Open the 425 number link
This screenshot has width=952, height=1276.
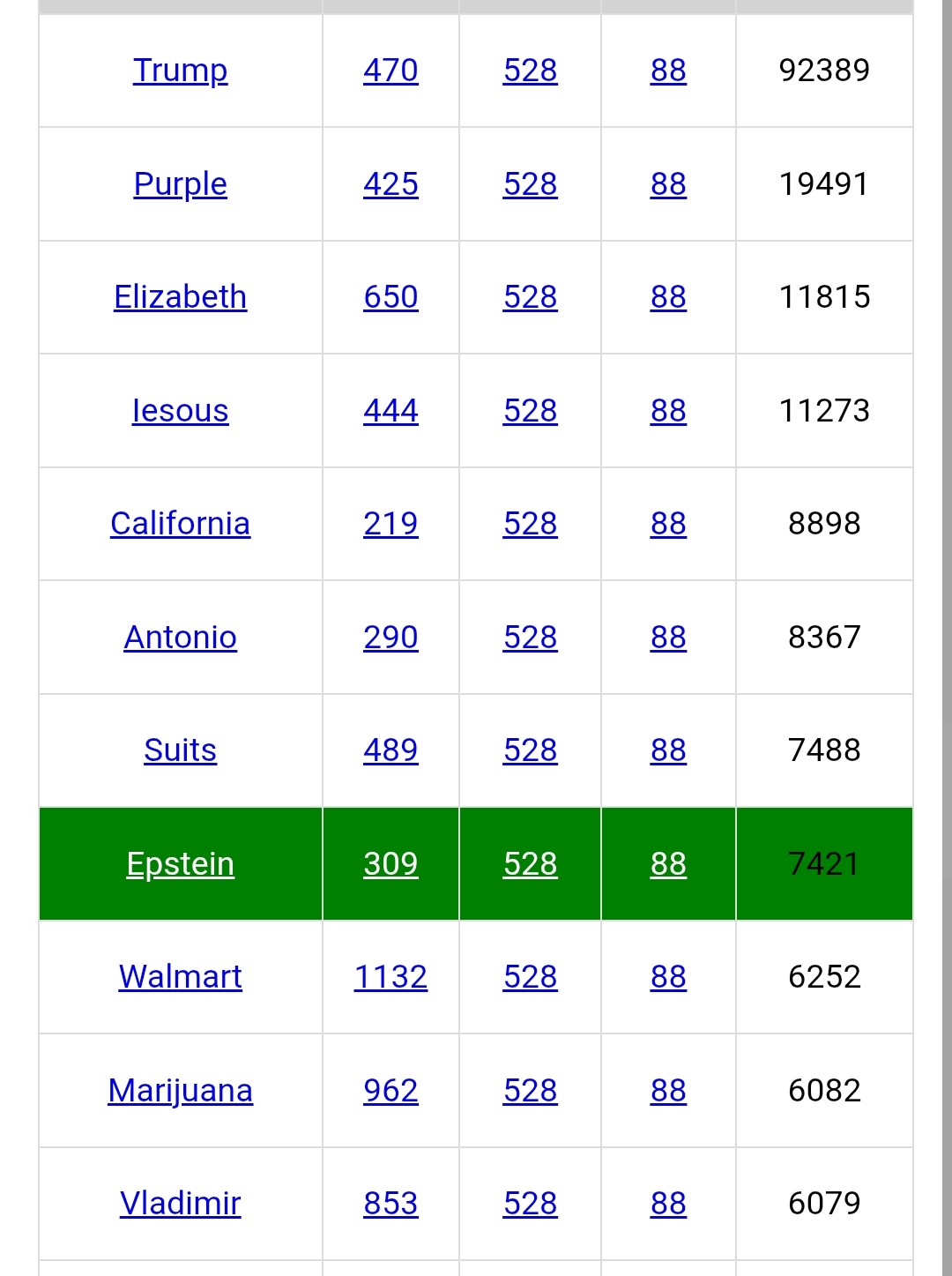click(390, 184)
